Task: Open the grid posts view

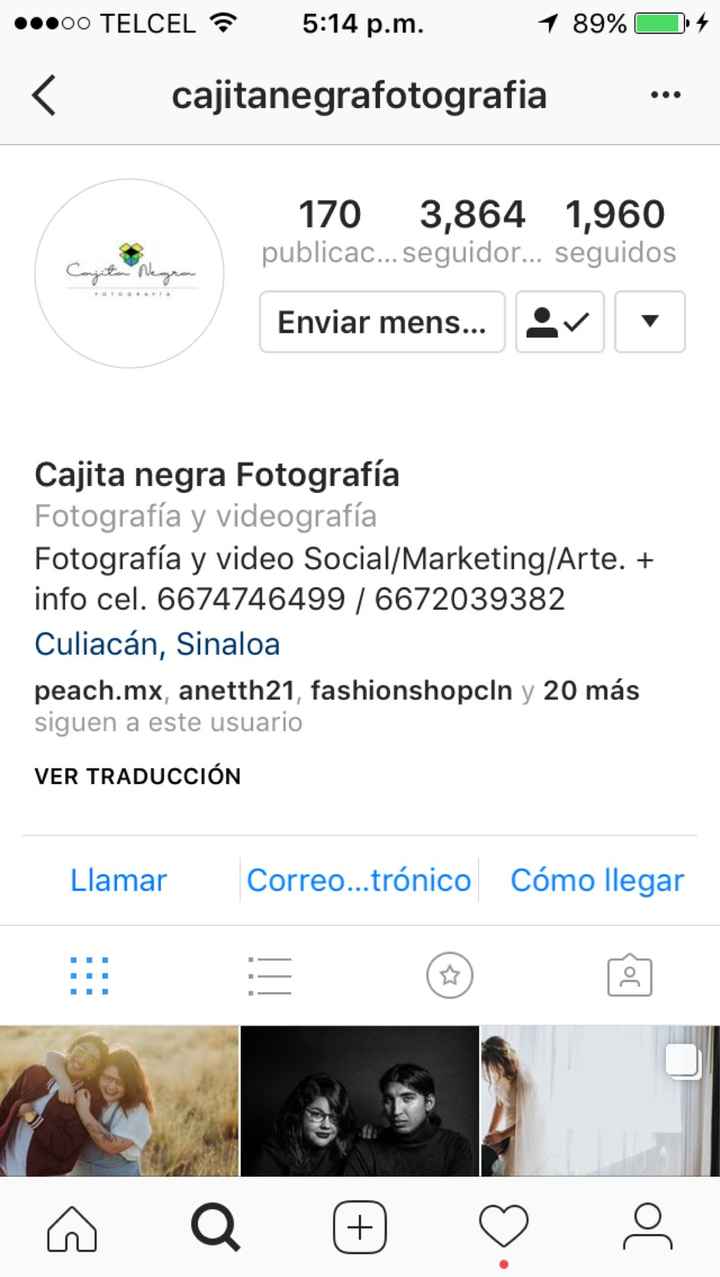Action: tap(89, 974)
